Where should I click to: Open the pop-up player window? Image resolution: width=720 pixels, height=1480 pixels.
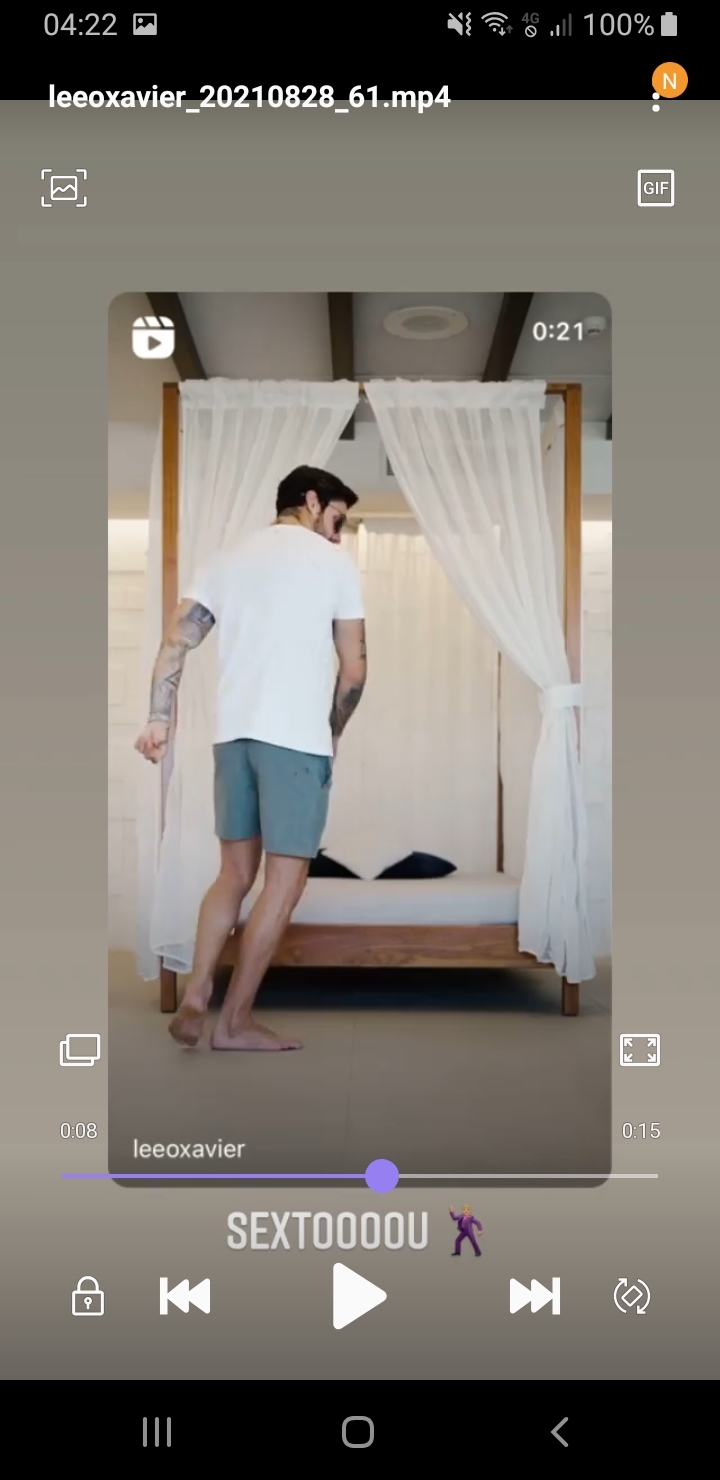tap(80, 1050)
